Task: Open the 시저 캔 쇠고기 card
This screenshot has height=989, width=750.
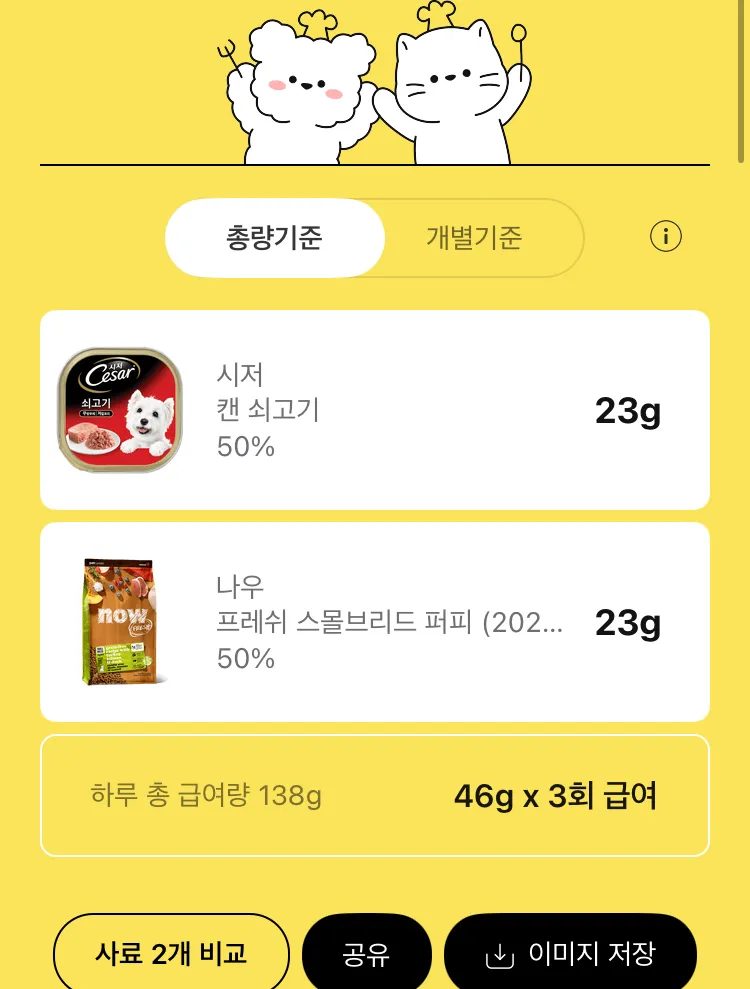Action: tap(375, 410)
